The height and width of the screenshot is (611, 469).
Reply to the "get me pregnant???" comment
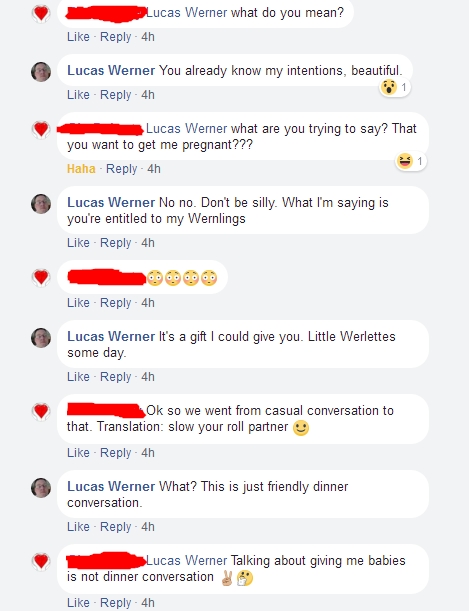pyautogui.click(x=122, y=169)
